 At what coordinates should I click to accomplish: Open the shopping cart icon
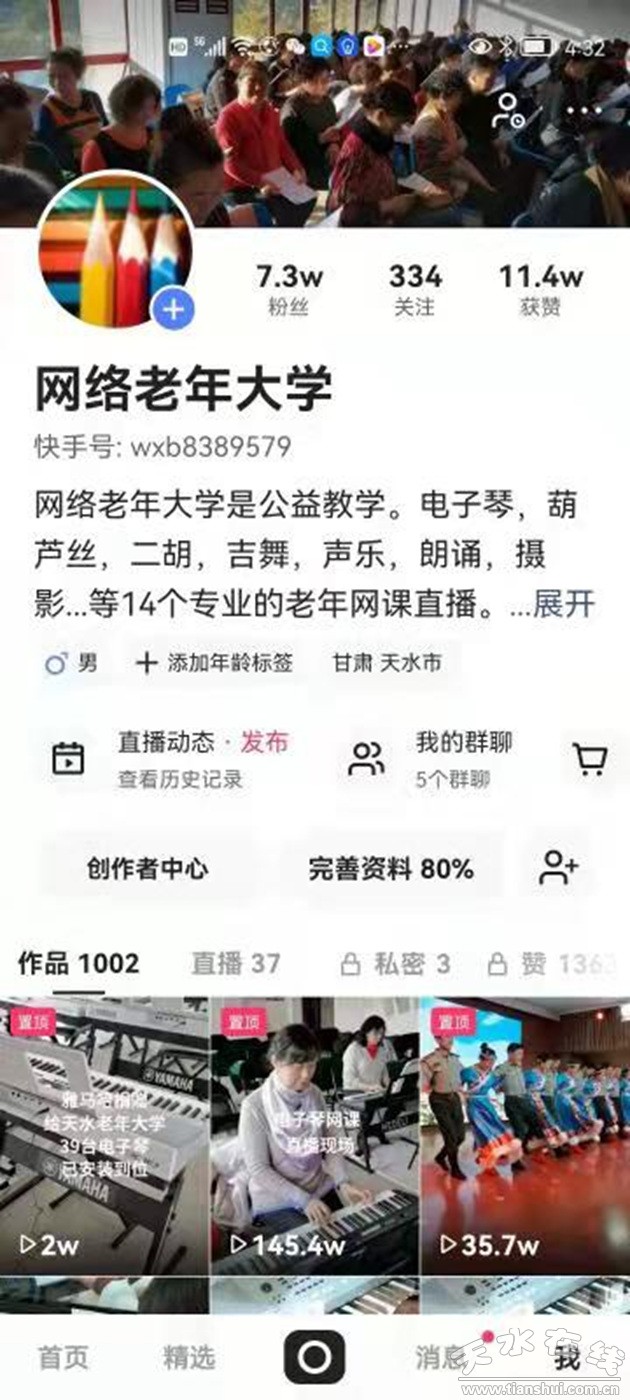tap(590, 759)
